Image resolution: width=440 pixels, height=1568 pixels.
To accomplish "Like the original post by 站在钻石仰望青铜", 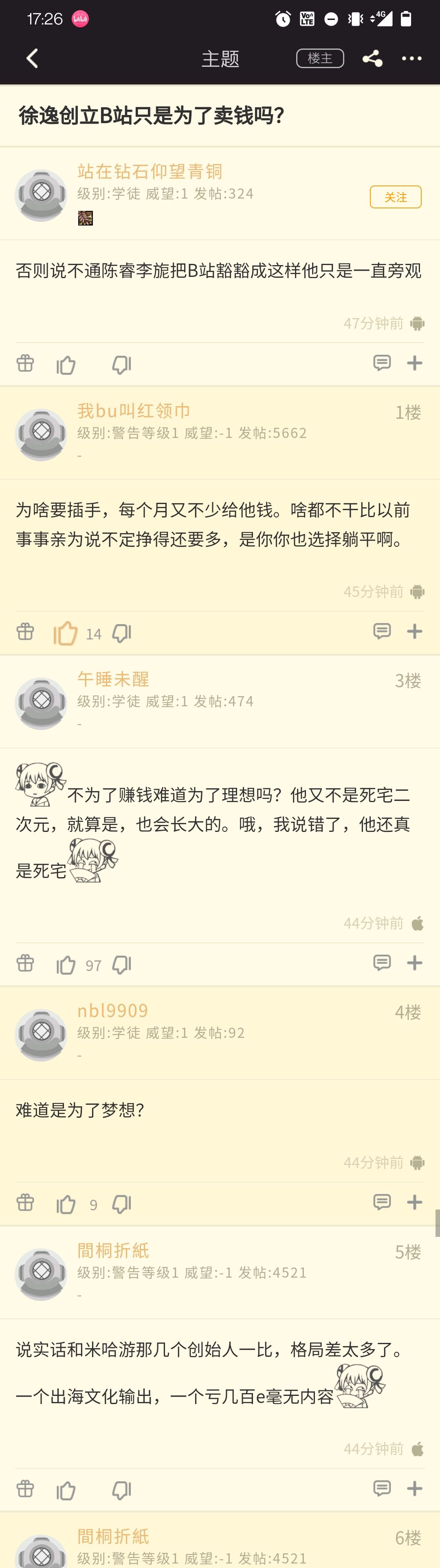I will [x=66, y=365].
